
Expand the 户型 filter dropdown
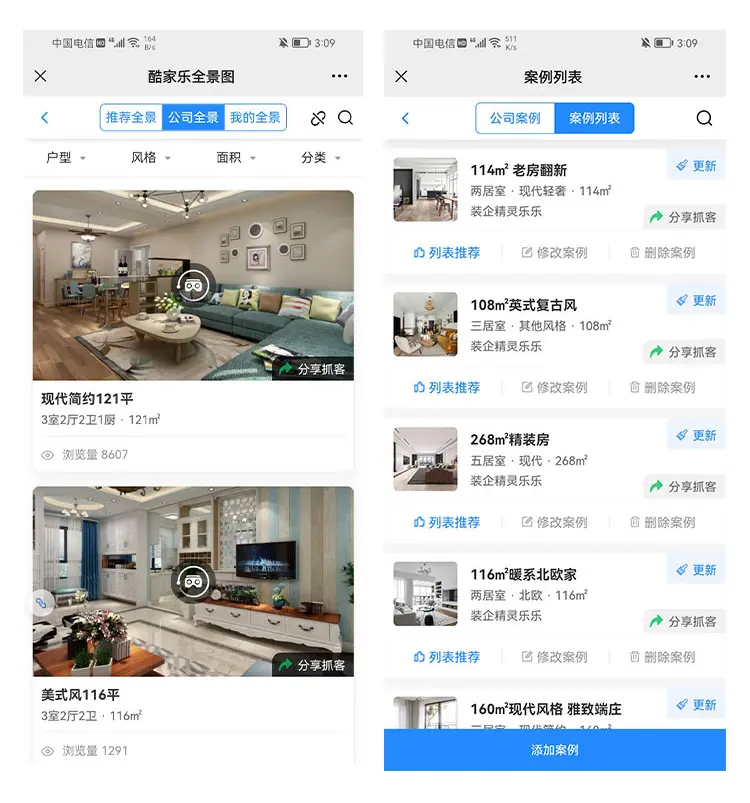pyautogui.click(x=66, y=158)
